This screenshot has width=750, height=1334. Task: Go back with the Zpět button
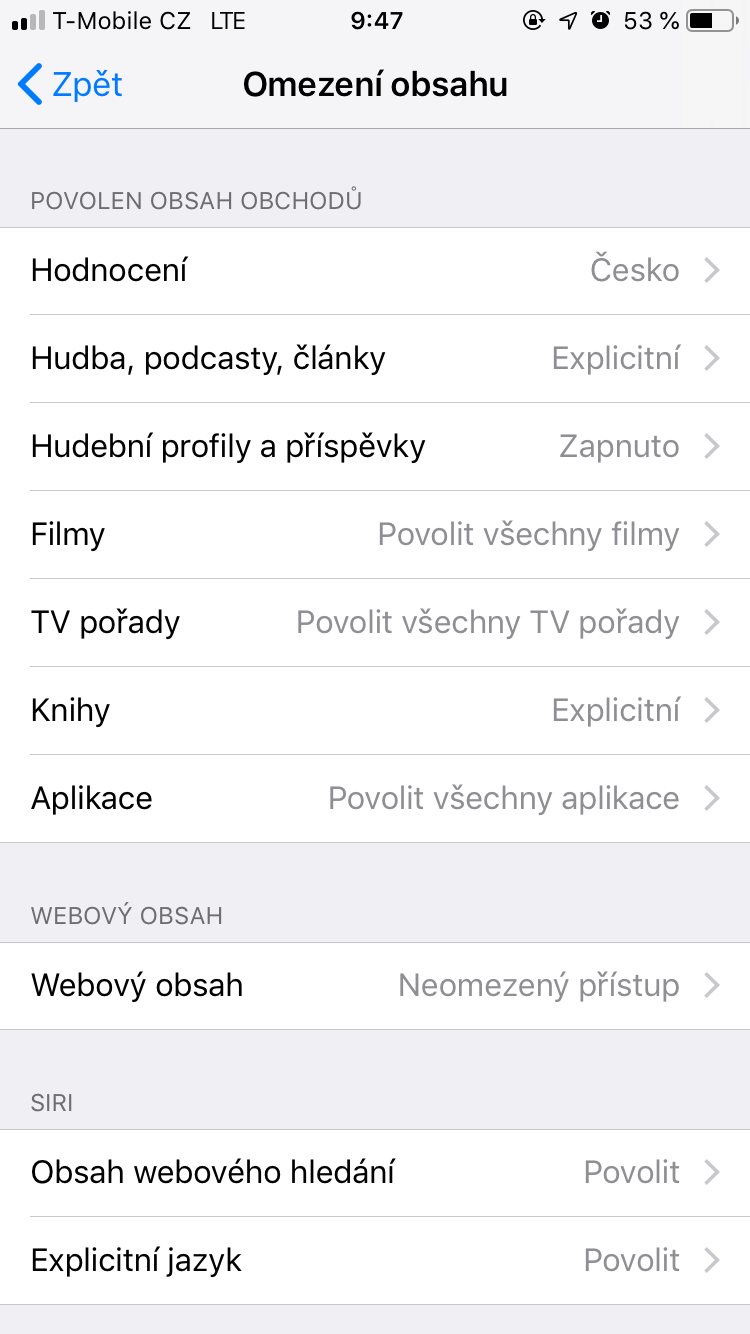coord(70,85)
